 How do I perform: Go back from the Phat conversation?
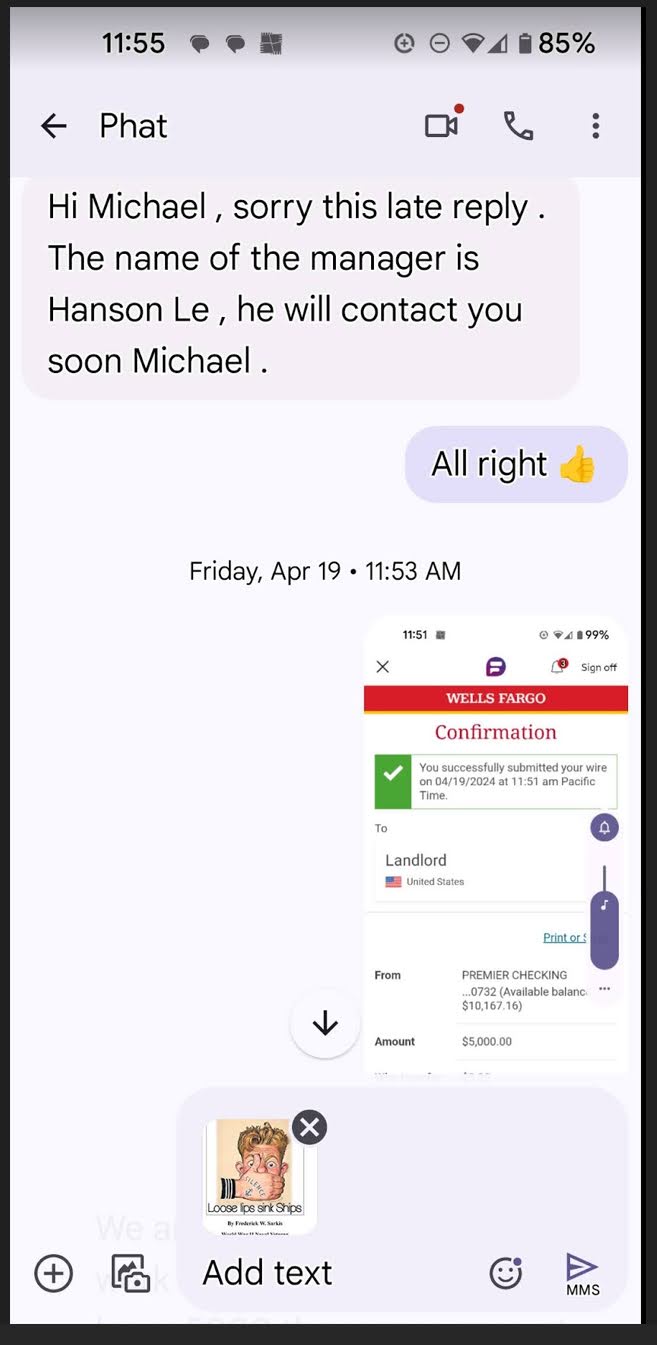(53, 126)
